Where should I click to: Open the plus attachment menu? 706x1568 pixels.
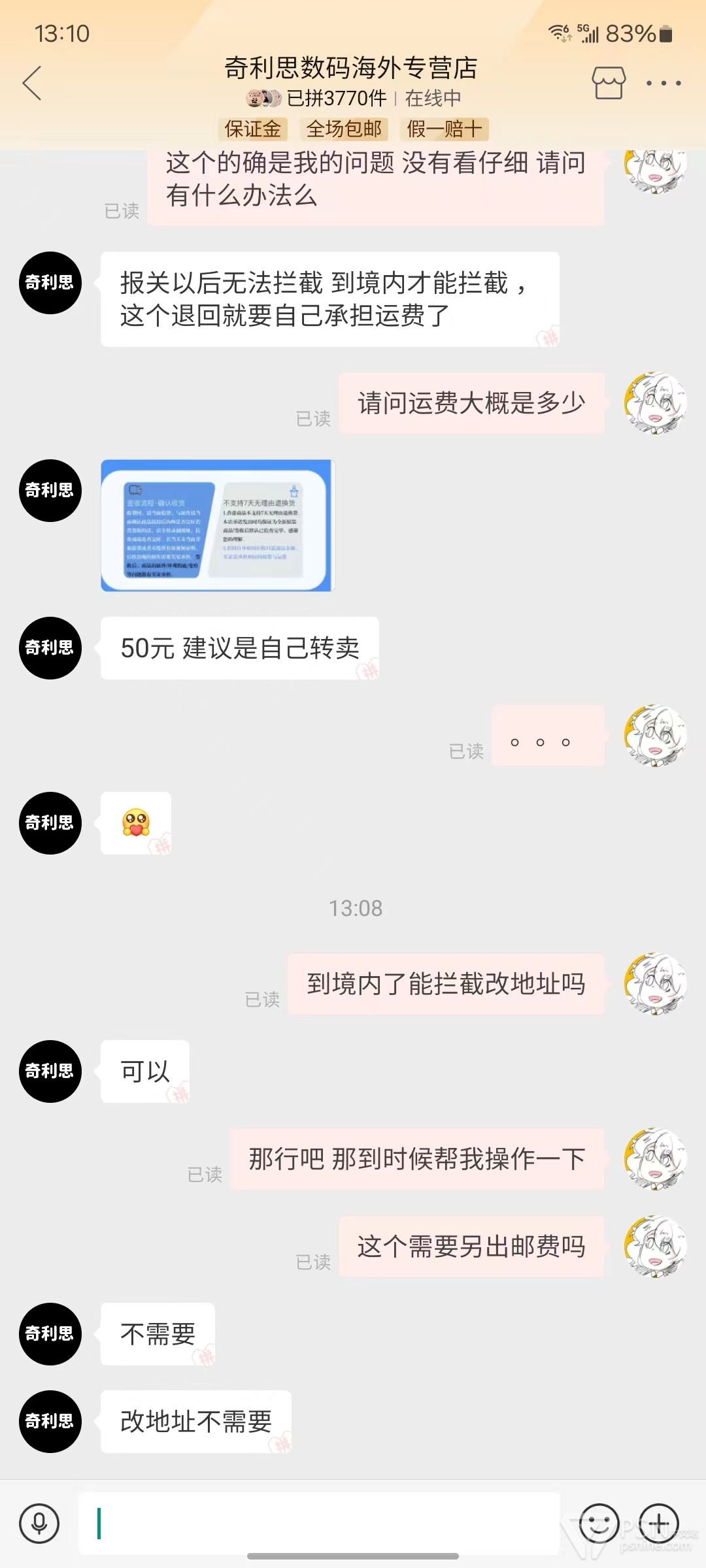click(x=658, y=1524)
